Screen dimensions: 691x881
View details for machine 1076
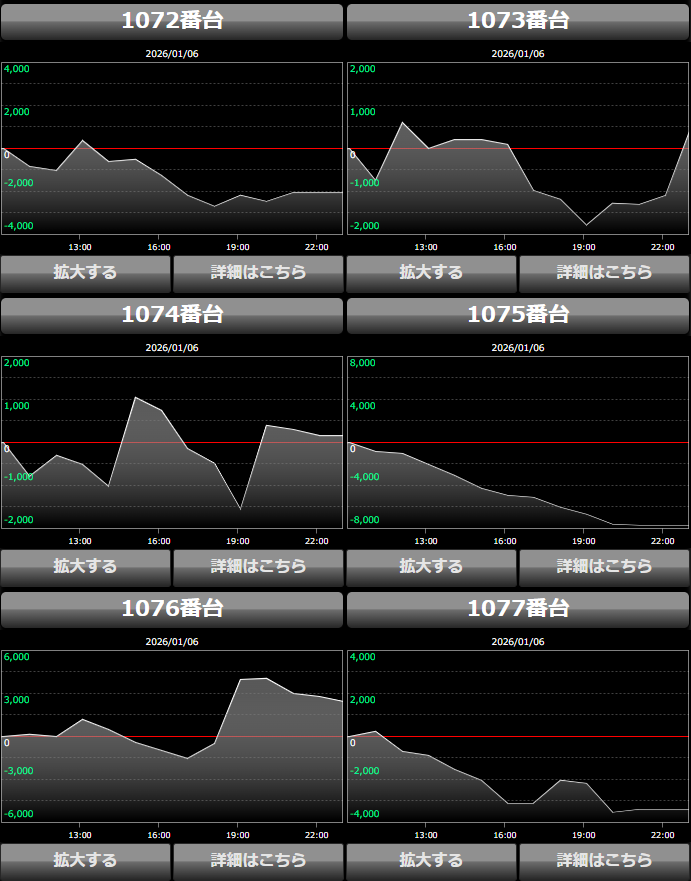pos(258,860)
